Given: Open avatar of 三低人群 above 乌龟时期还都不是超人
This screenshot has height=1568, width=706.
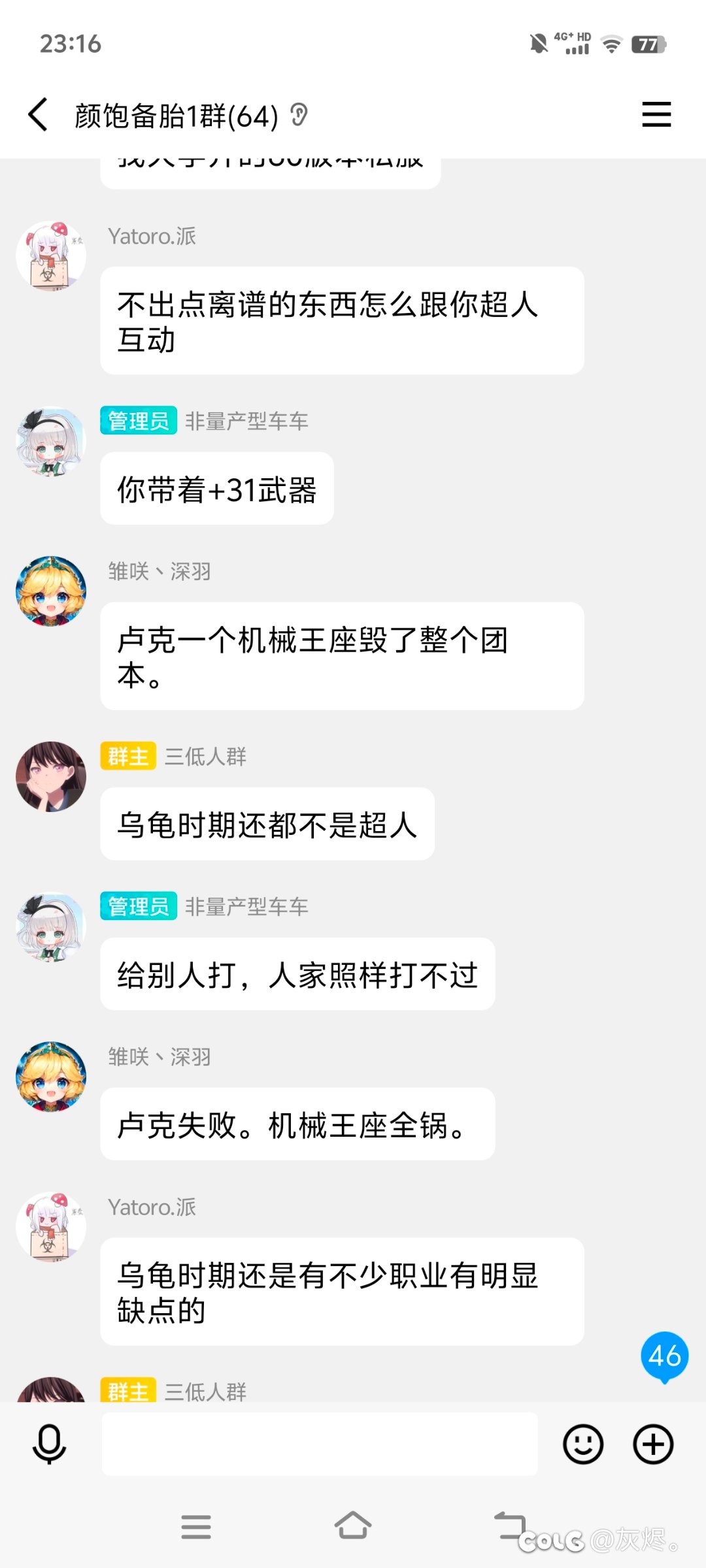Looking at the screenshot, I should [x=51, y=777].
